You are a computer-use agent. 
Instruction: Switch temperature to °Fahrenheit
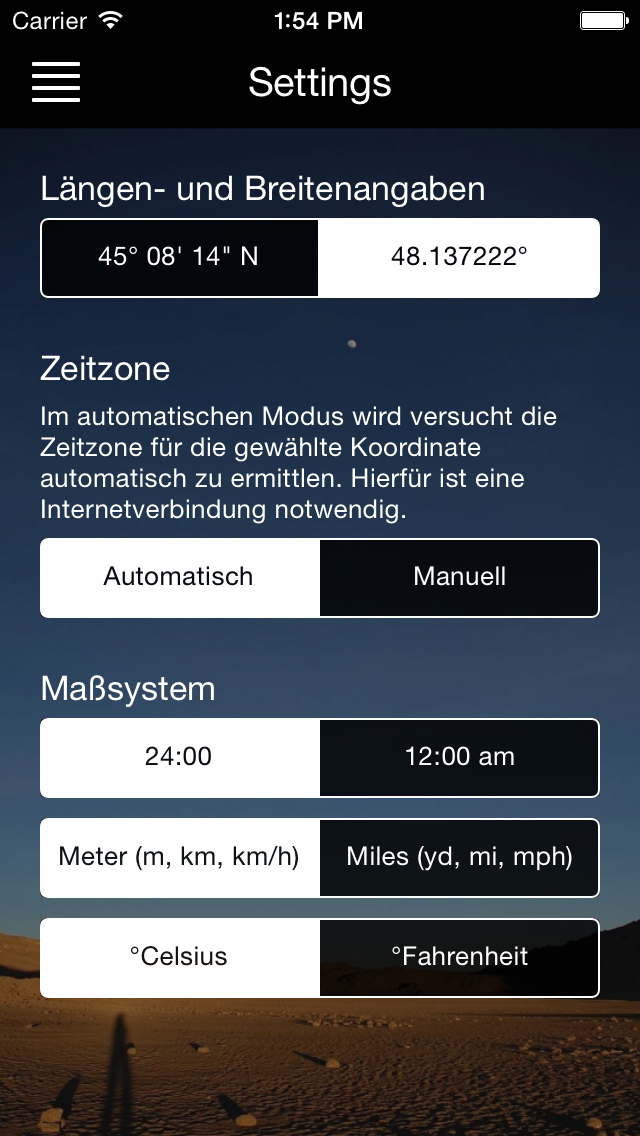(x=459, y=957)
